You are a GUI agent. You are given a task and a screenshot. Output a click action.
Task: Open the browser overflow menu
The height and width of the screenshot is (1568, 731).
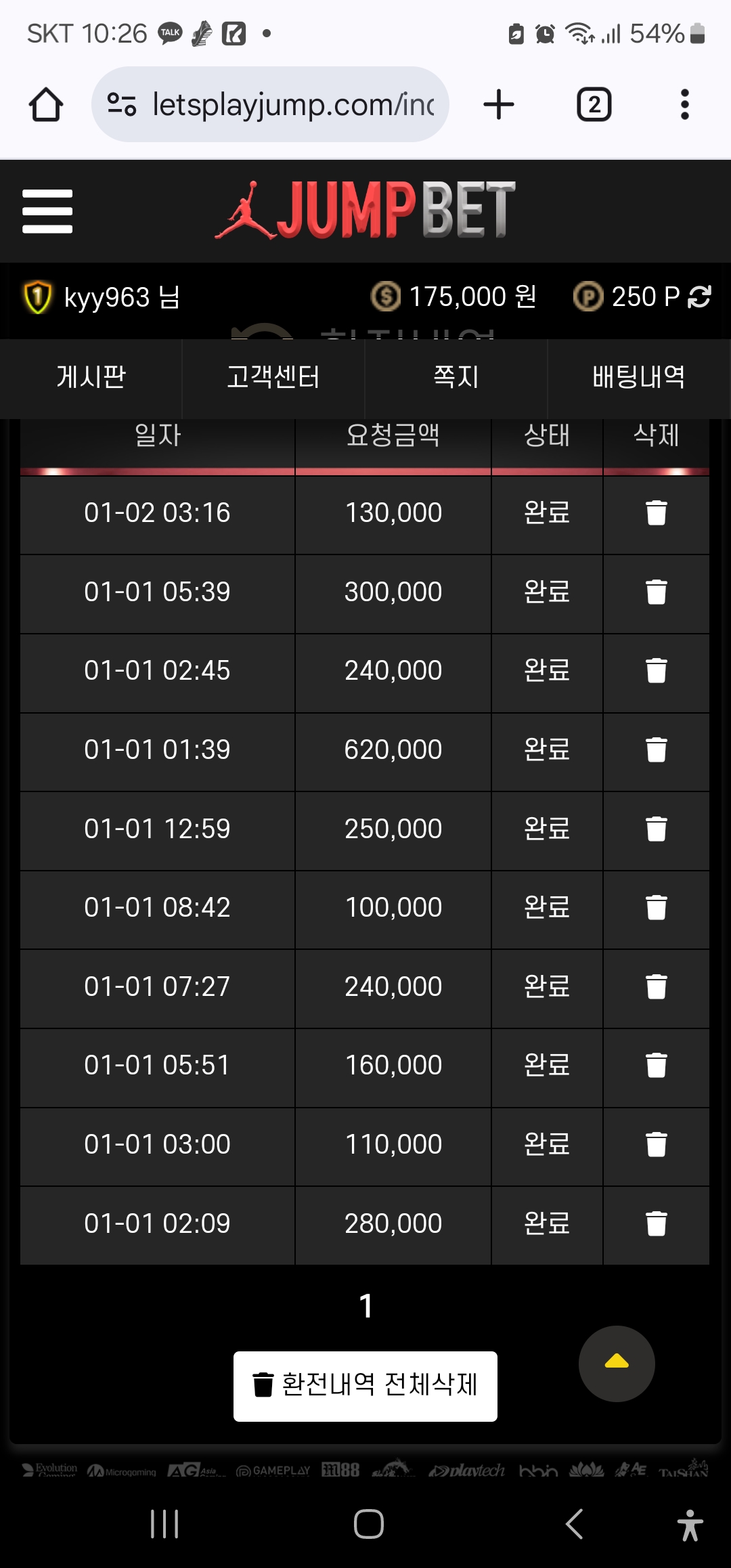coord(685,104)
